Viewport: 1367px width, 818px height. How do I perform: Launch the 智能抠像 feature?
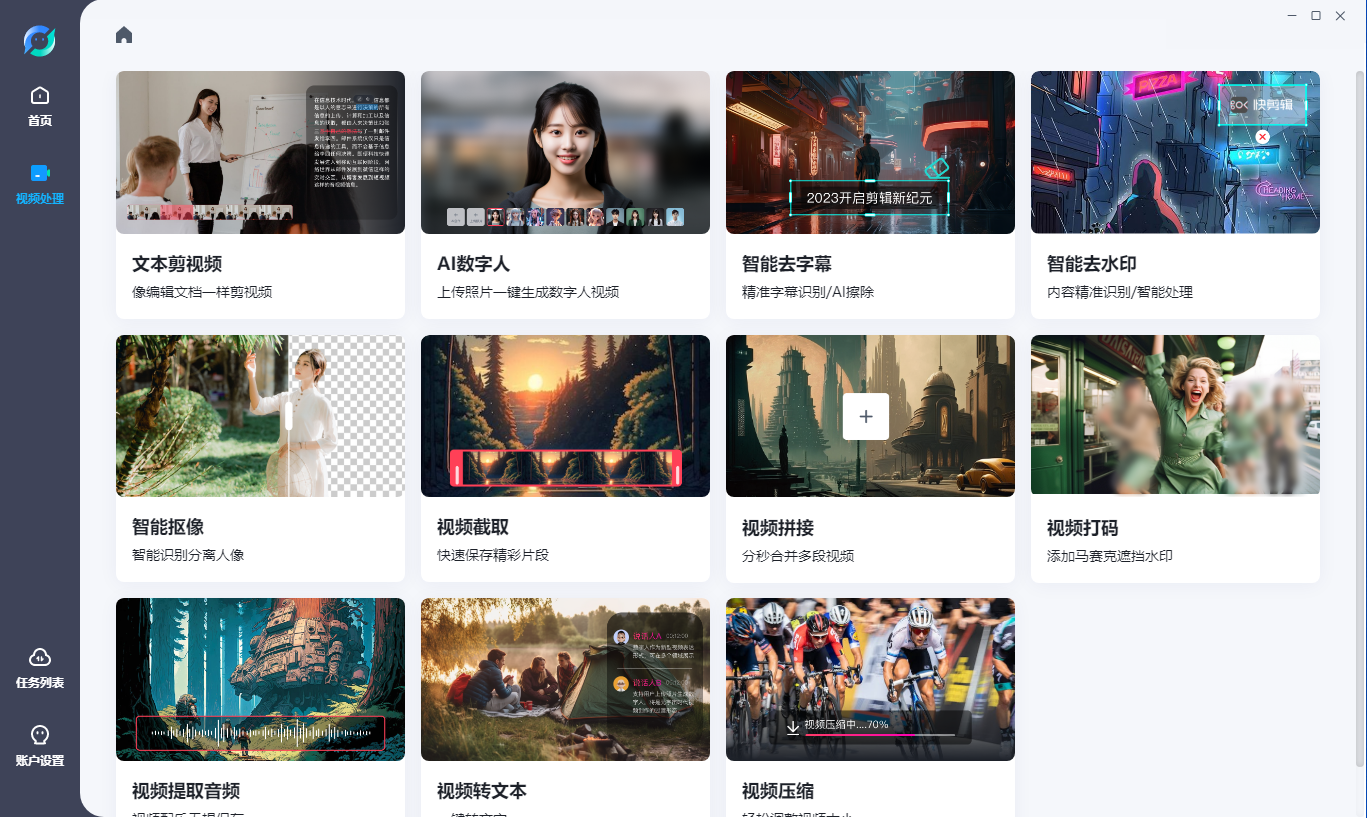point(260,458)
